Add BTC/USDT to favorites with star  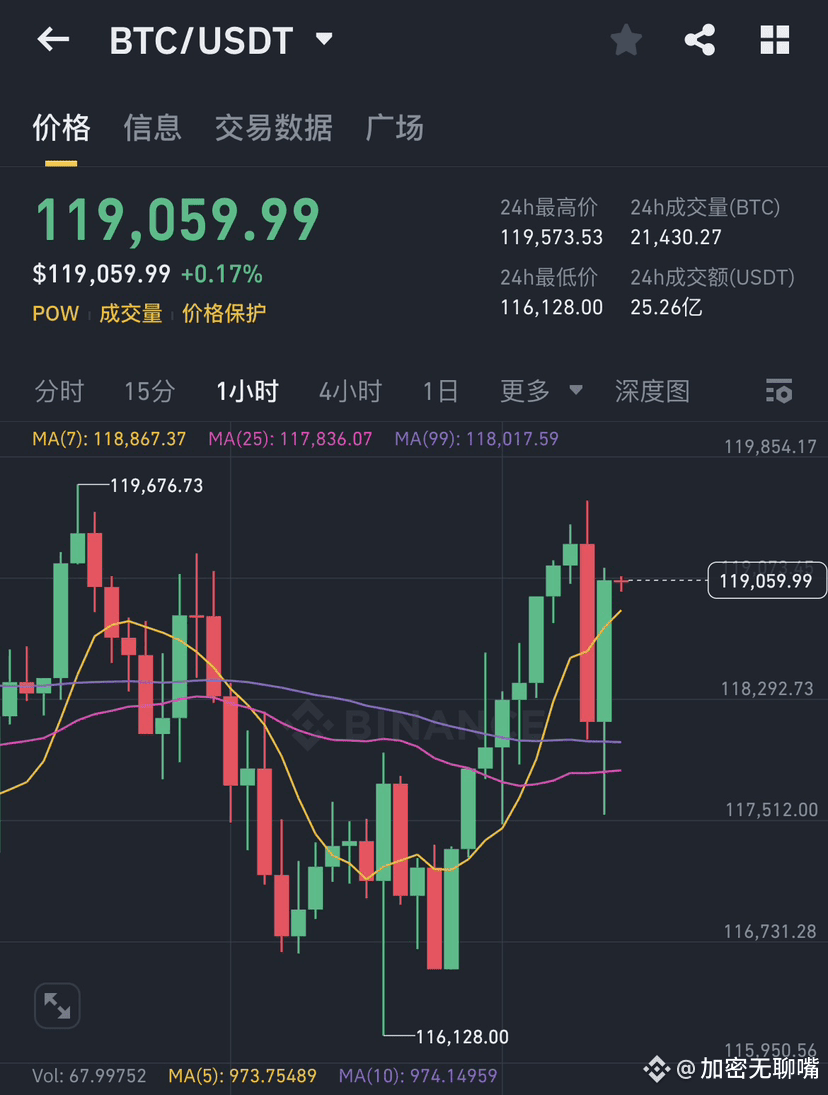click(626, 40)
